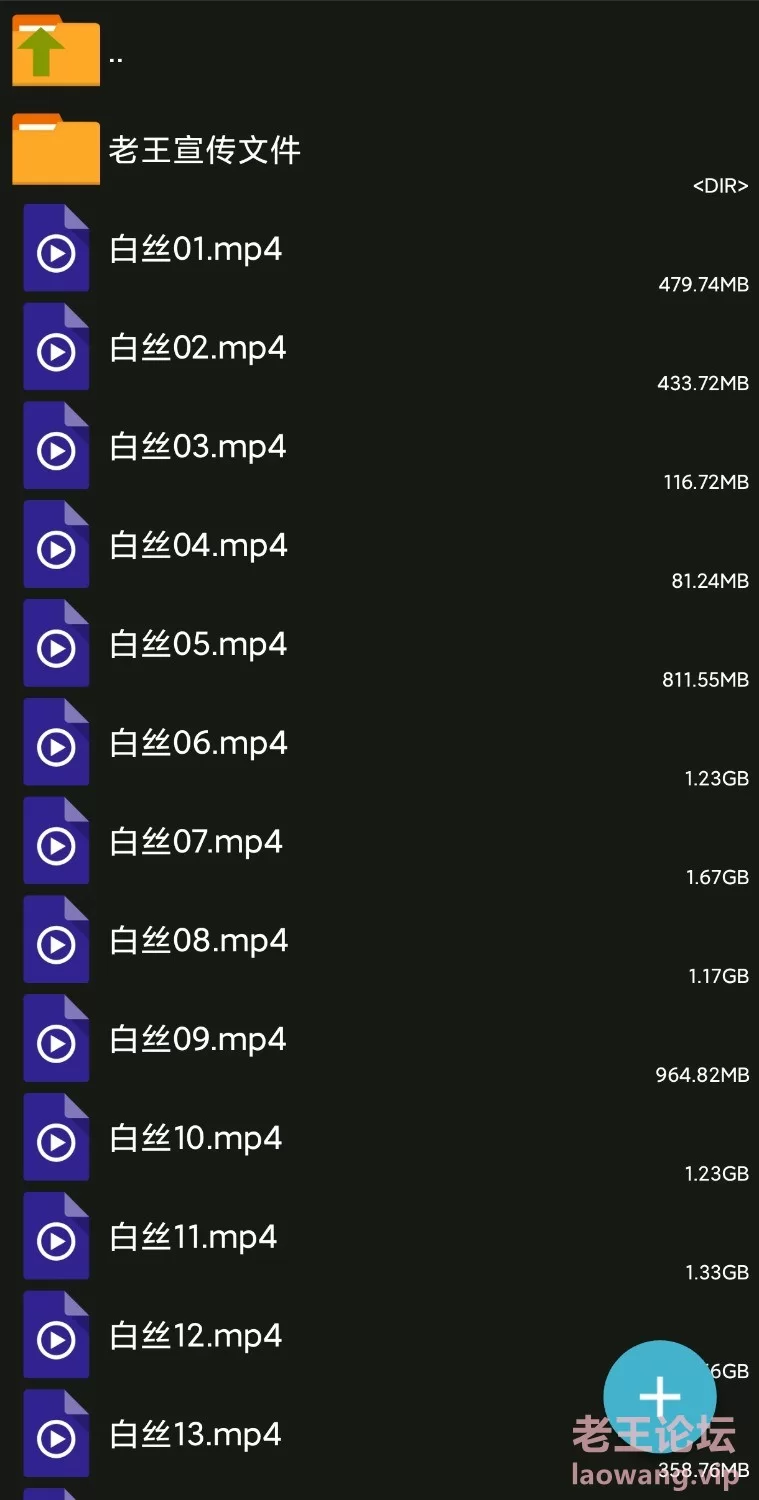Viewport: 759px width, 1500px height.
Task: Open the file 白丝01.mp4
Action: 379,249
